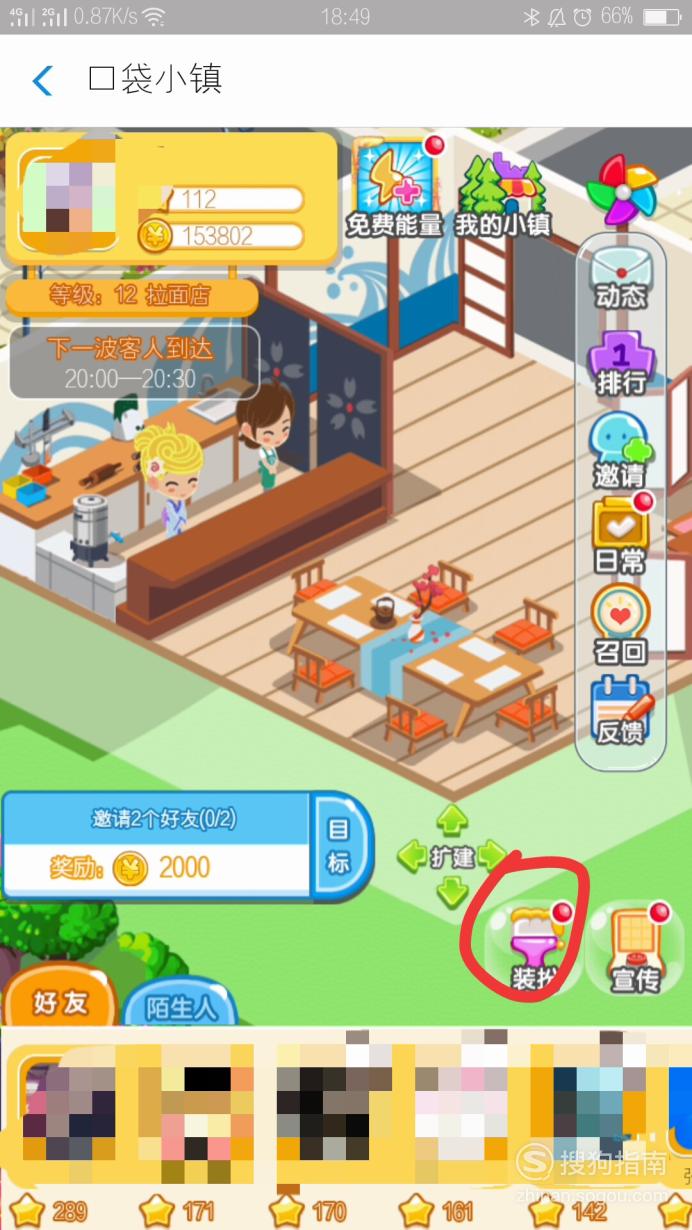Screen dimensions: 692x1230
Task: Tap 扩建 to expand the shop
Action: tap(452, 856)
